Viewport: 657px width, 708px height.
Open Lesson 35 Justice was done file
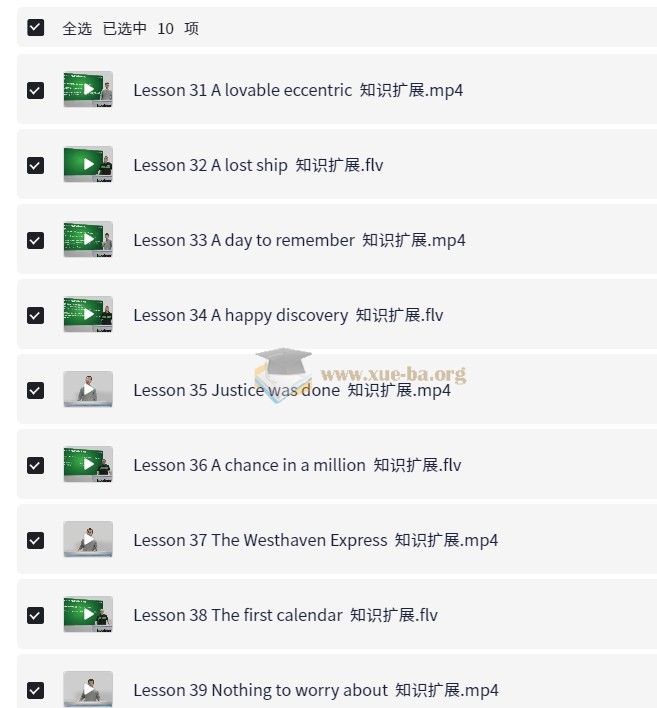pos(291,390)
